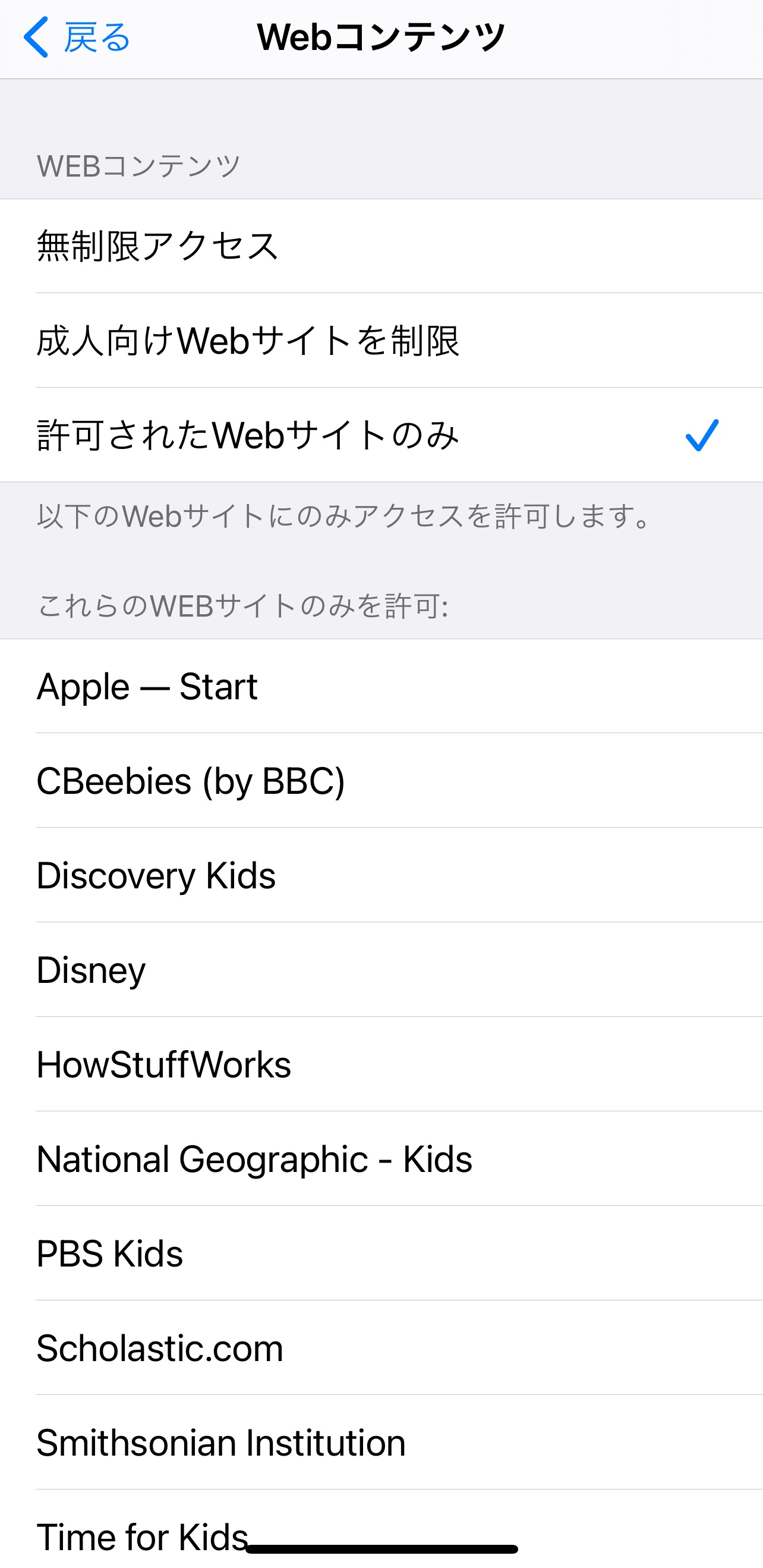Select 無制限アクセス option
The image size is (763, 1568).
click(x=381, y=246)
